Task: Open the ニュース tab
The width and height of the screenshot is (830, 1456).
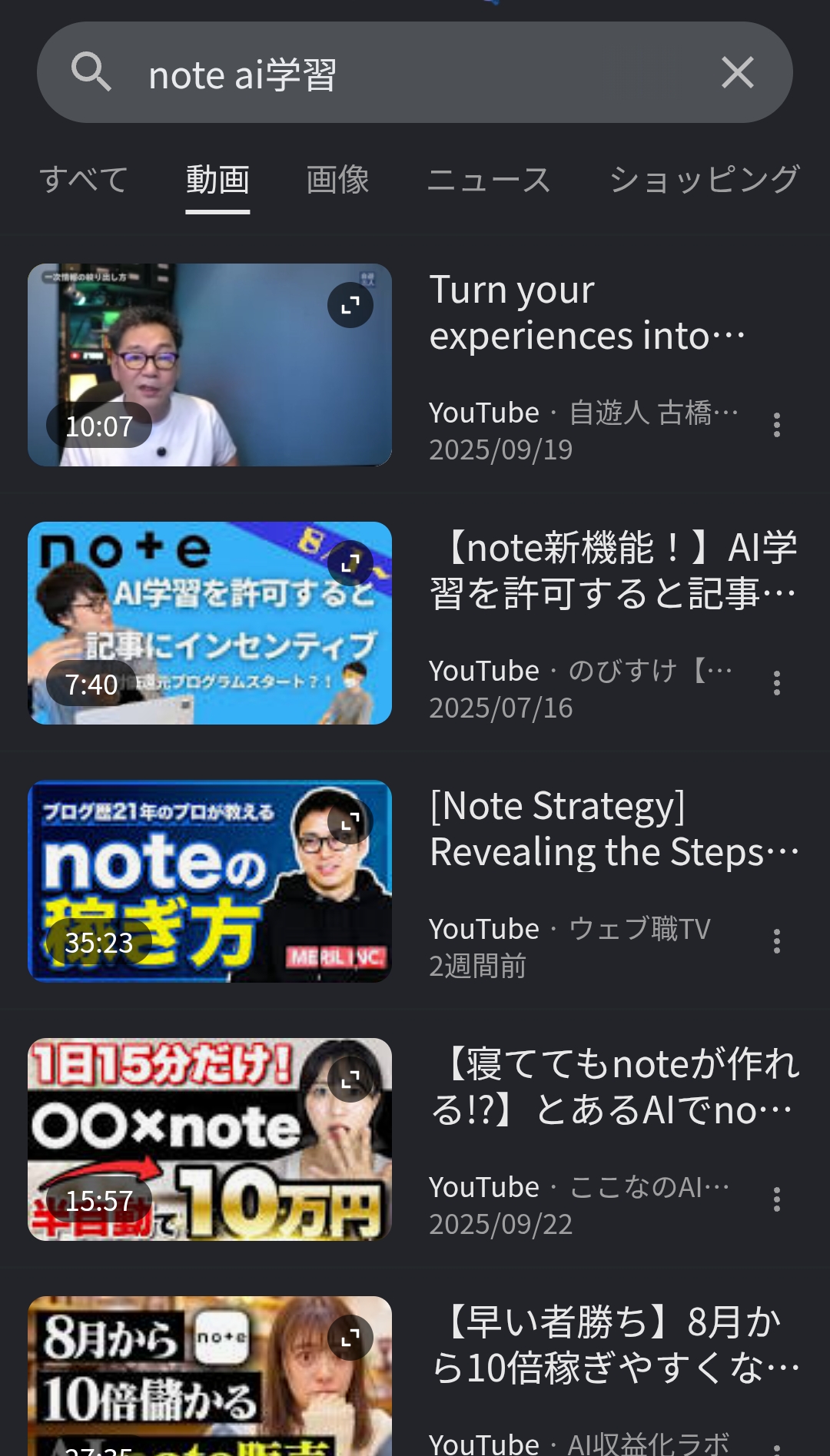Action: pyautogui.click(x=489, y=180)
